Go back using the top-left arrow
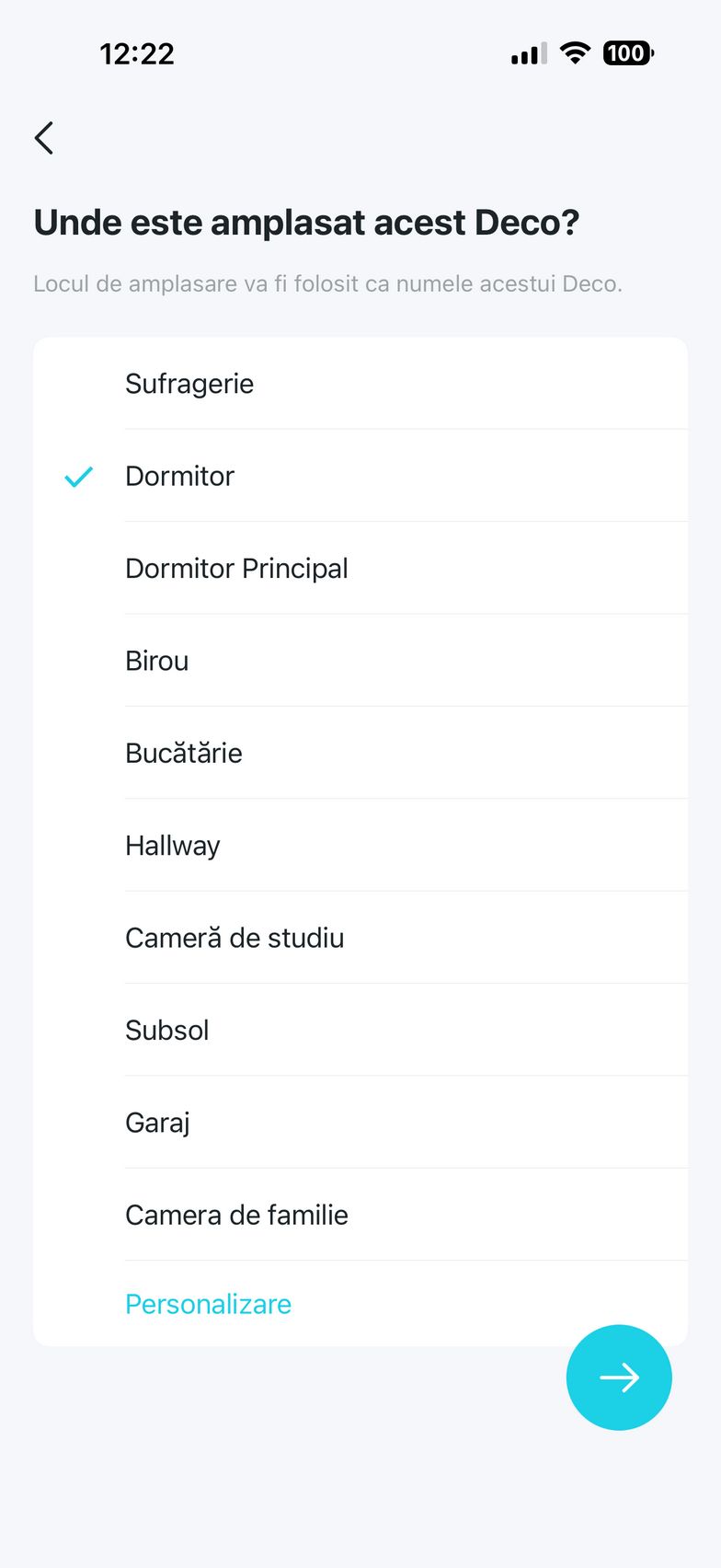 (x=44, y=138)
